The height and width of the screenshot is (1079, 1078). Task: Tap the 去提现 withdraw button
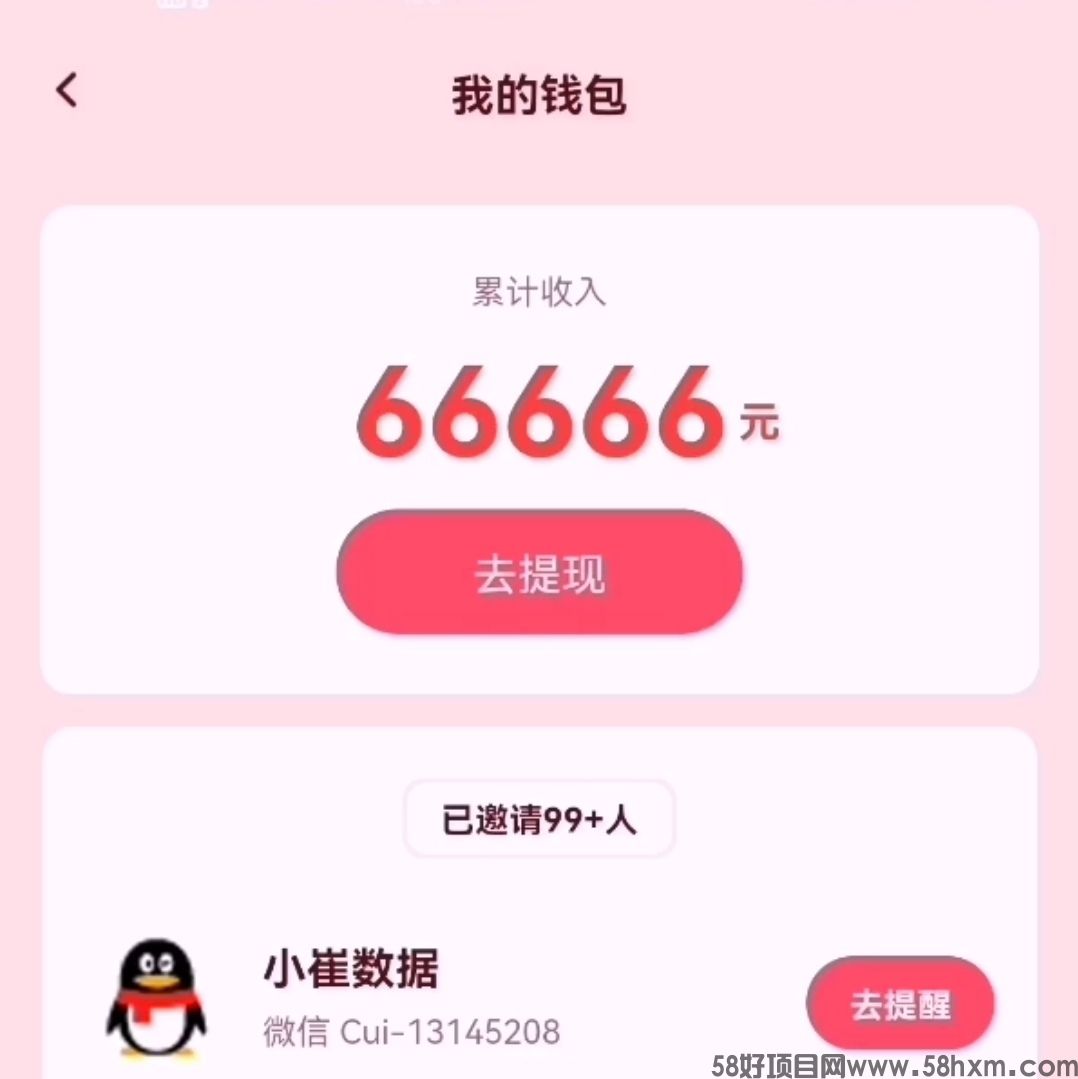(539, 573)
